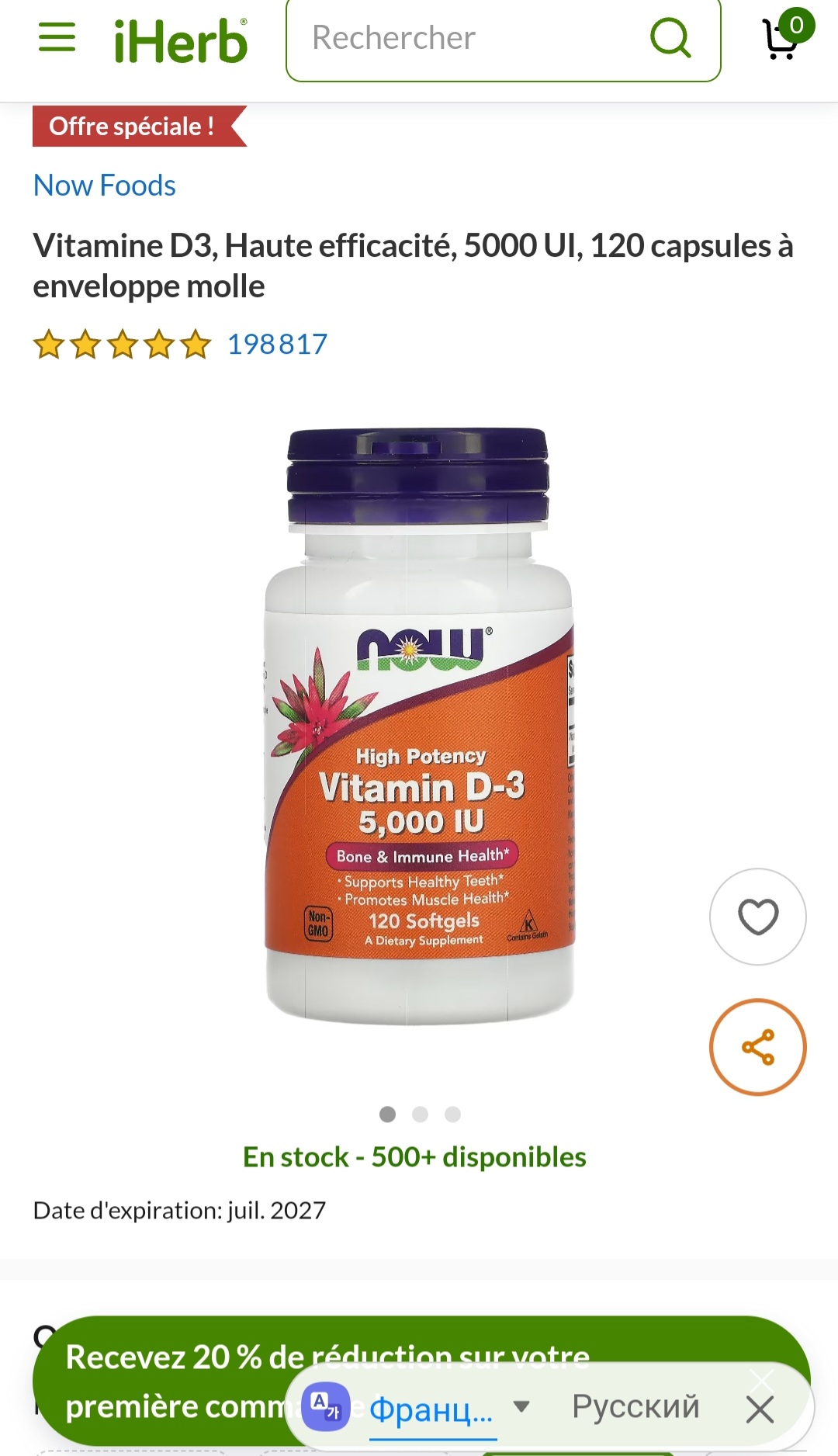Screen dimensions: 838x1456
Task: View the 198817 product reviews
Action: tap(277, 344)
